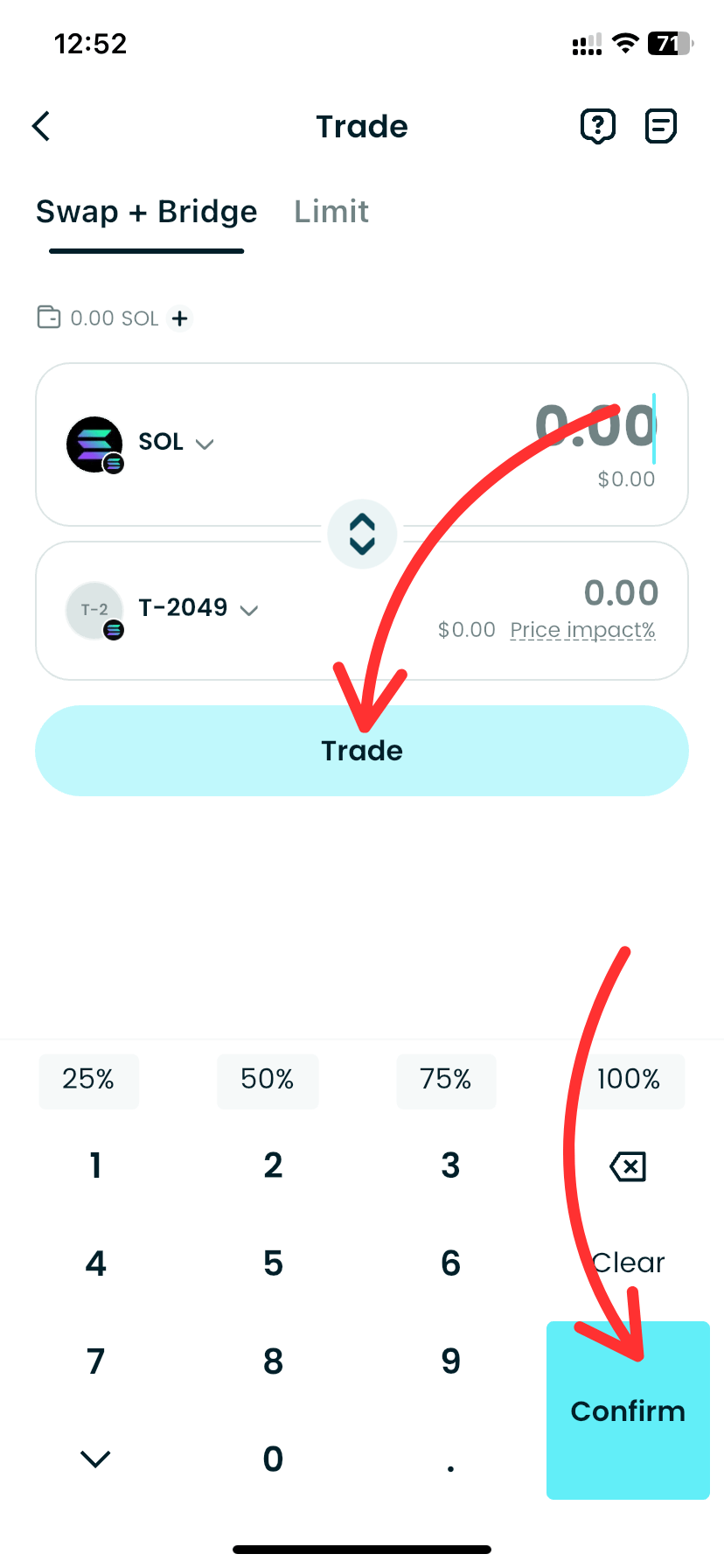This screenshot has width=724, height=1568.
Task: Tap the SOL amount input field
Action: coord(595,427)
